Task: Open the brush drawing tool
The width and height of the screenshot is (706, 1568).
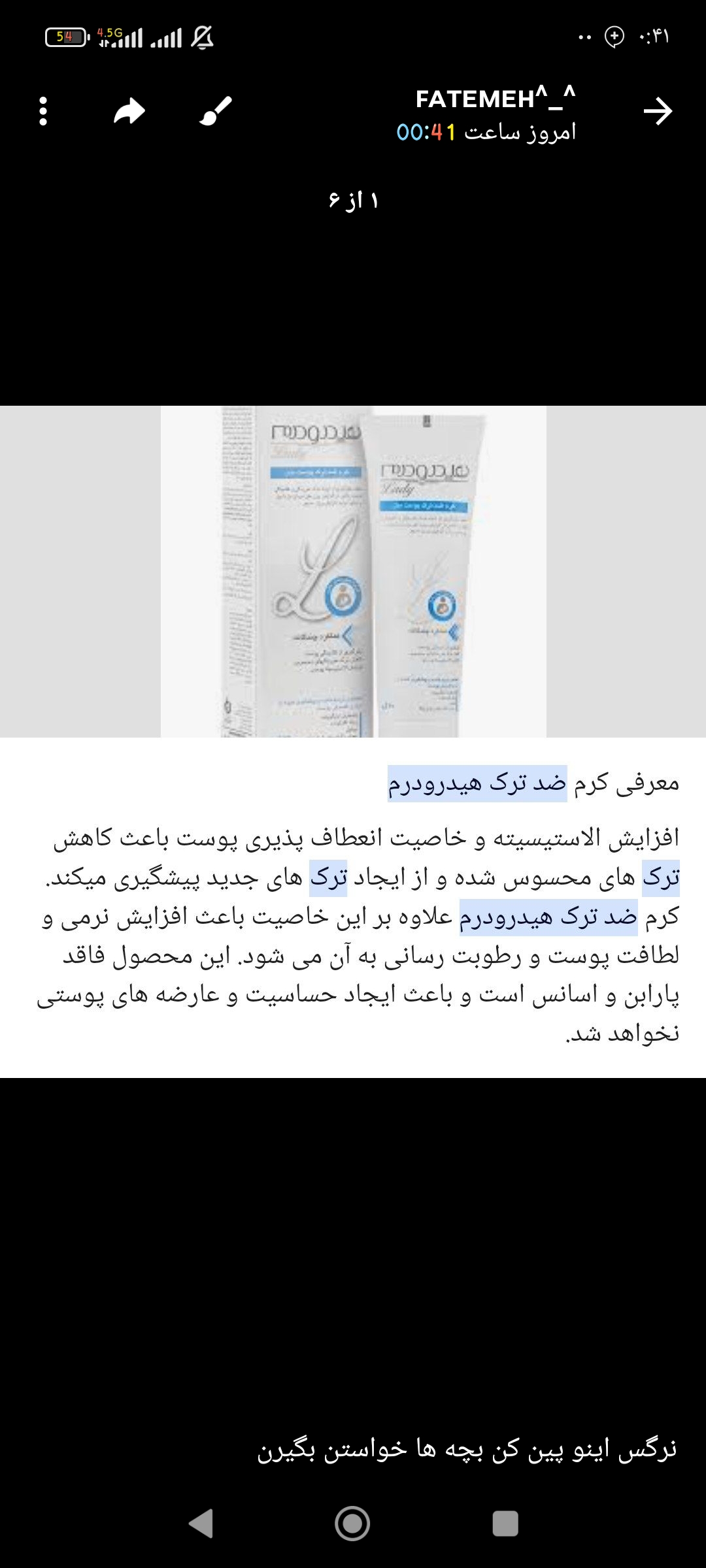Action: coord(216,111)
